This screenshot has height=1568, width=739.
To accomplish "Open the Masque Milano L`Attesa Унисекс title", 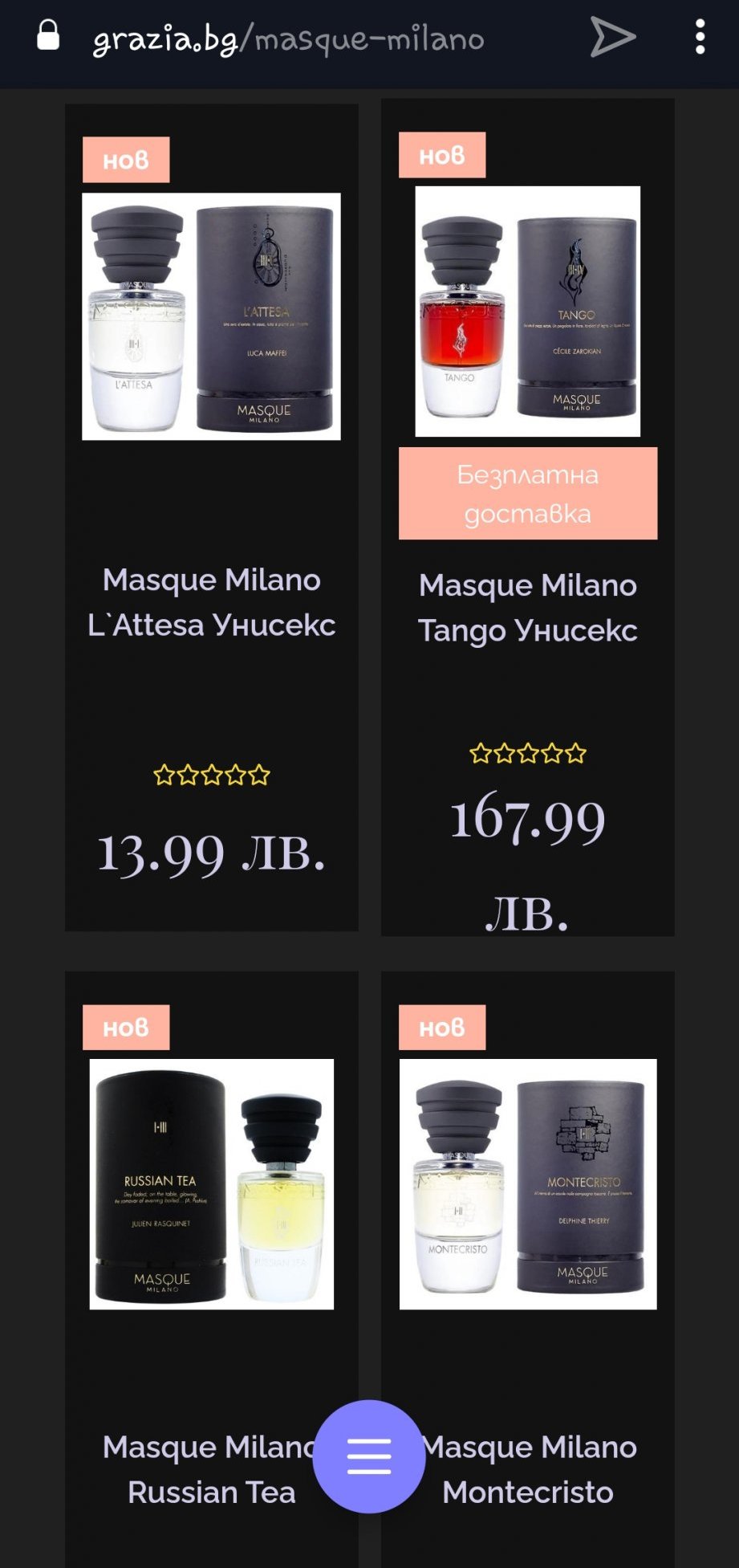I will [x=211, y=602].
